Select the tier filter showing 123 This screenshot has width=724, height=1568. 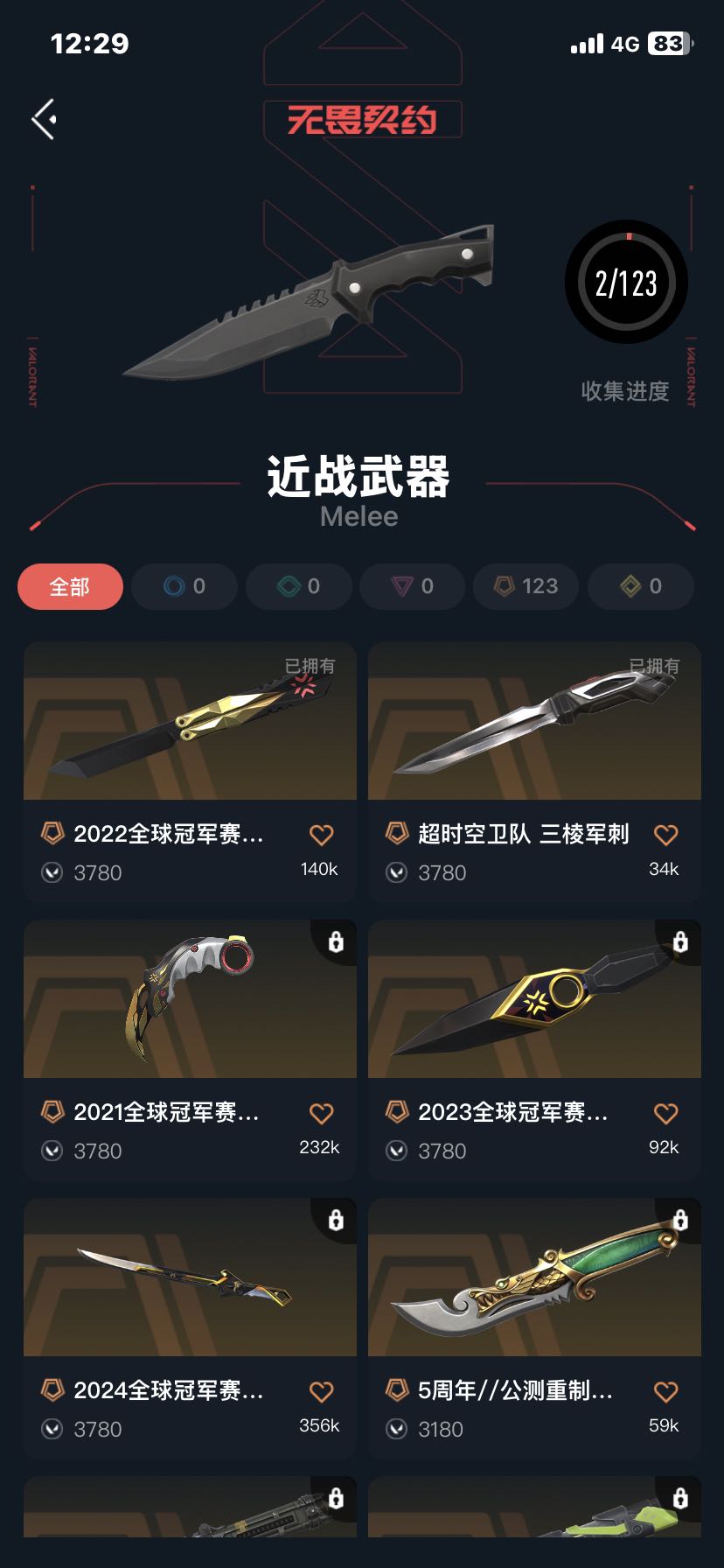point(526,586)
